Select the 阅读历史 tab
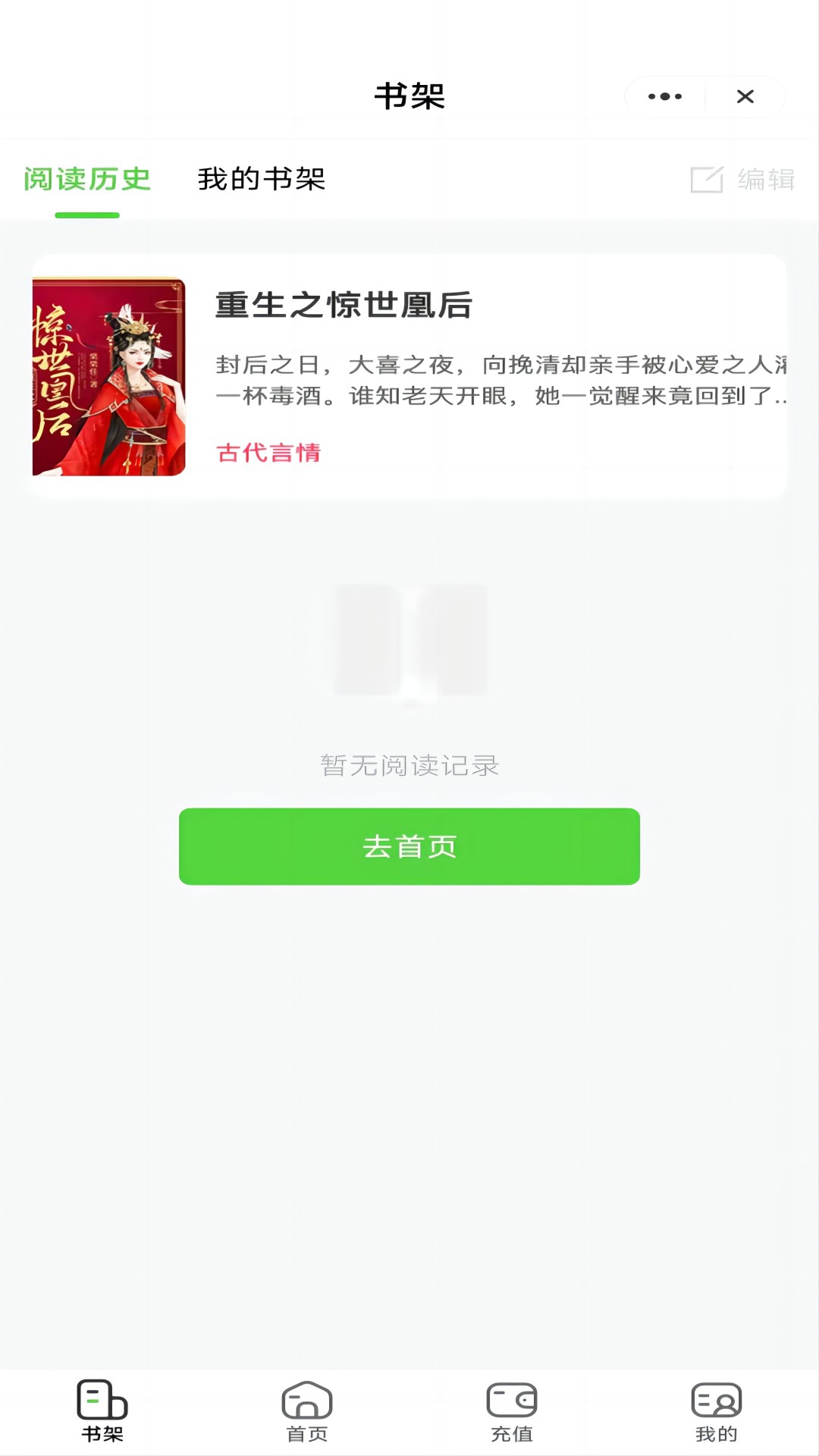Viewport: 819px width, 1456px height. tap(86, 179)
